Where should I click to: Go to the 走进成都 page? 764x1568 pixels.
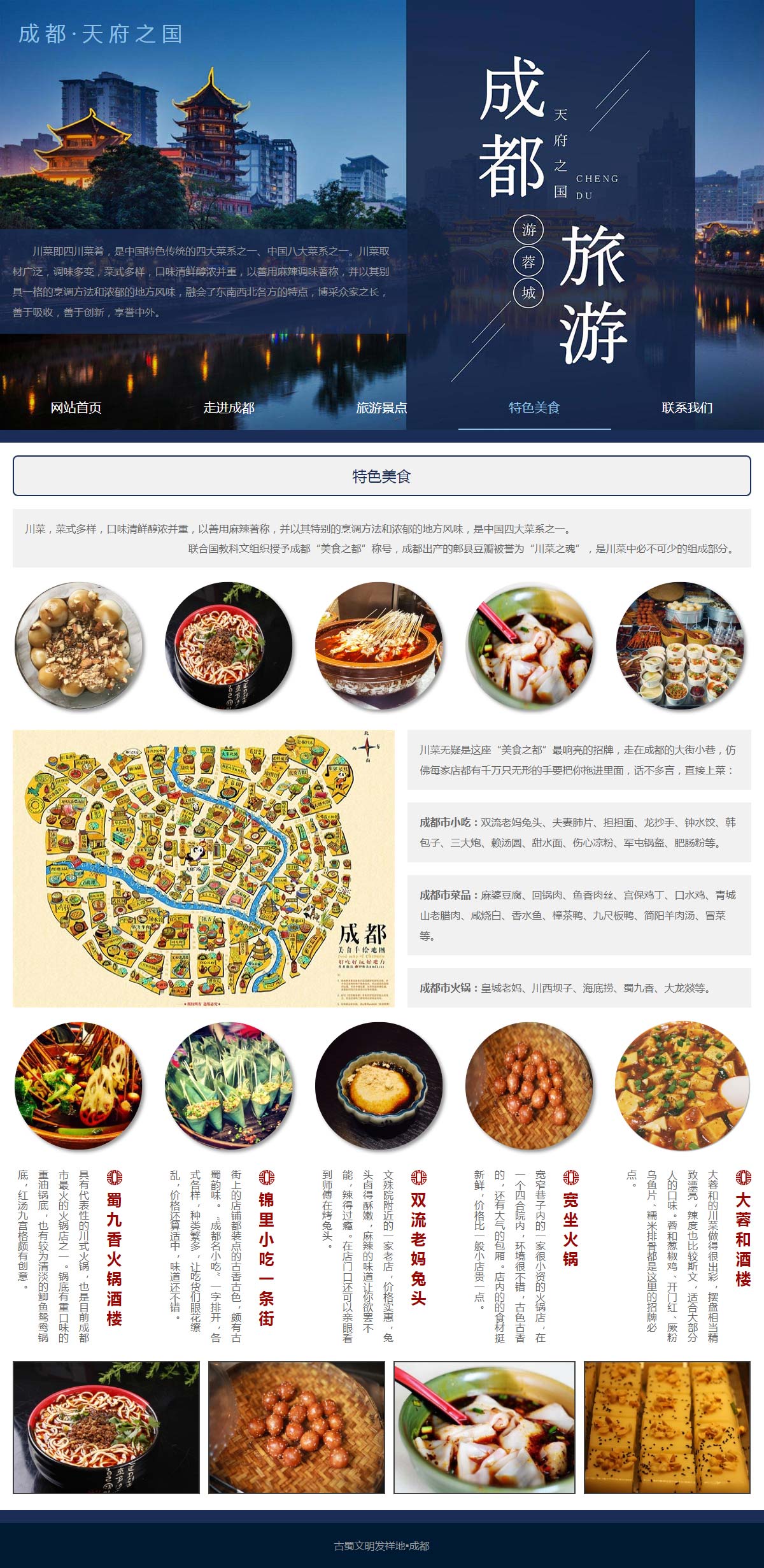[229, 408]
